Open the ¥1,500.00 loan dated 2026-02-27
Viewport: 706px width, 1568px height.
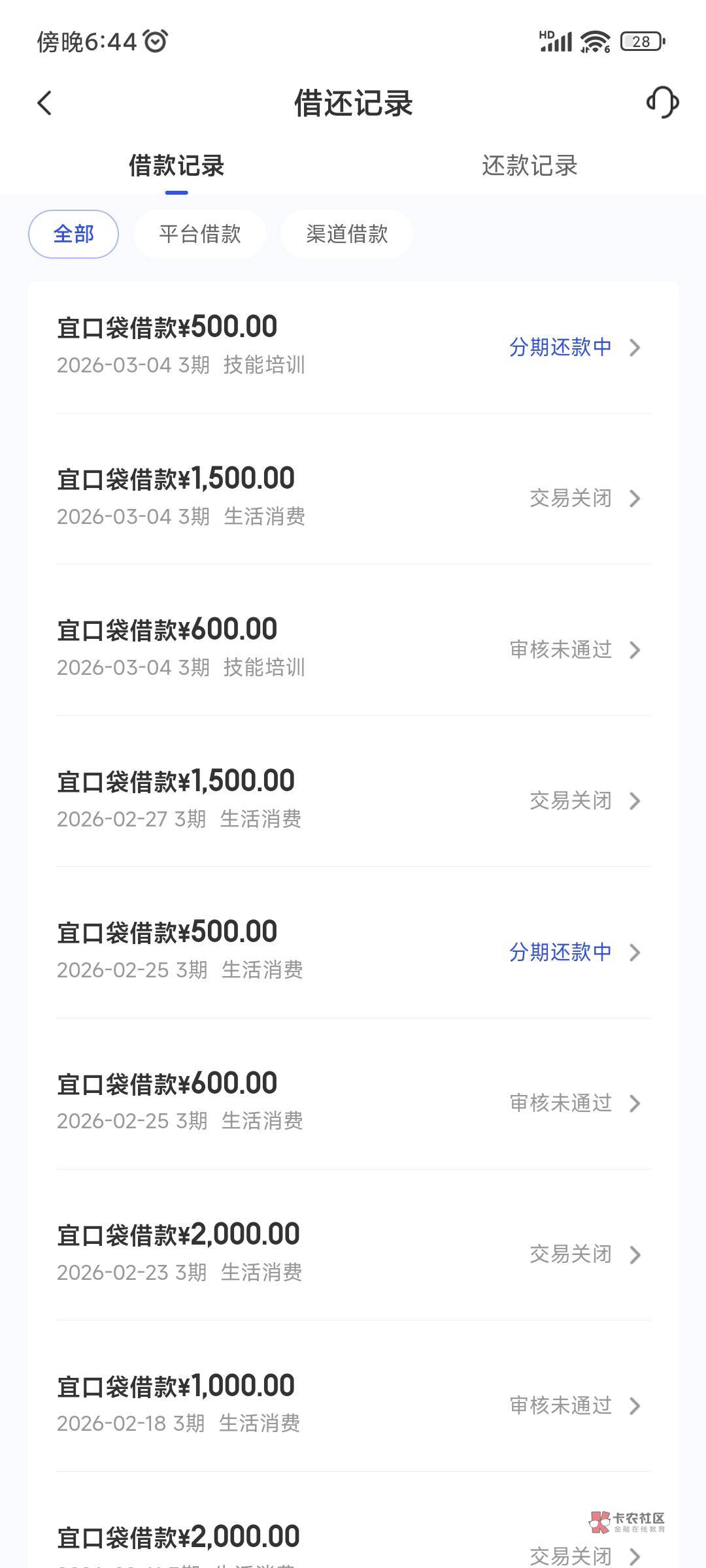click(353, 800)
